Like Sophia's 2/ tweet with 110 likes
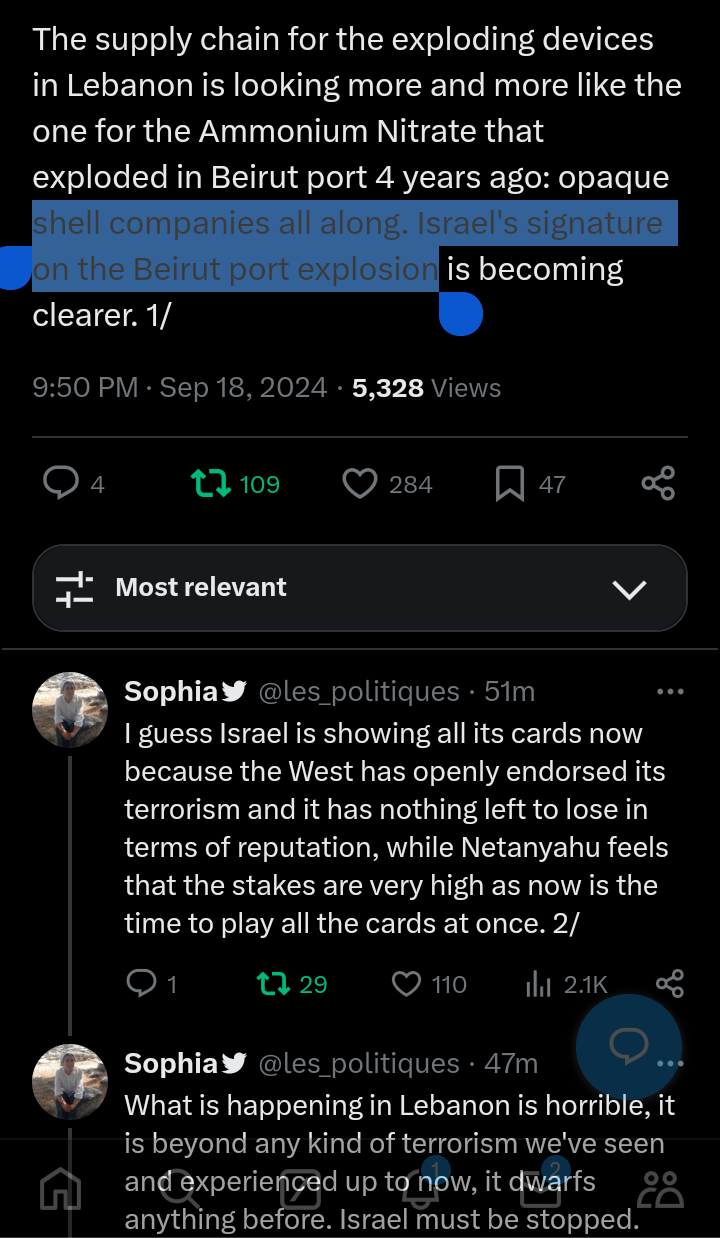The height and width of the screenshot is (1238, 720). click(x=405, y=984)
